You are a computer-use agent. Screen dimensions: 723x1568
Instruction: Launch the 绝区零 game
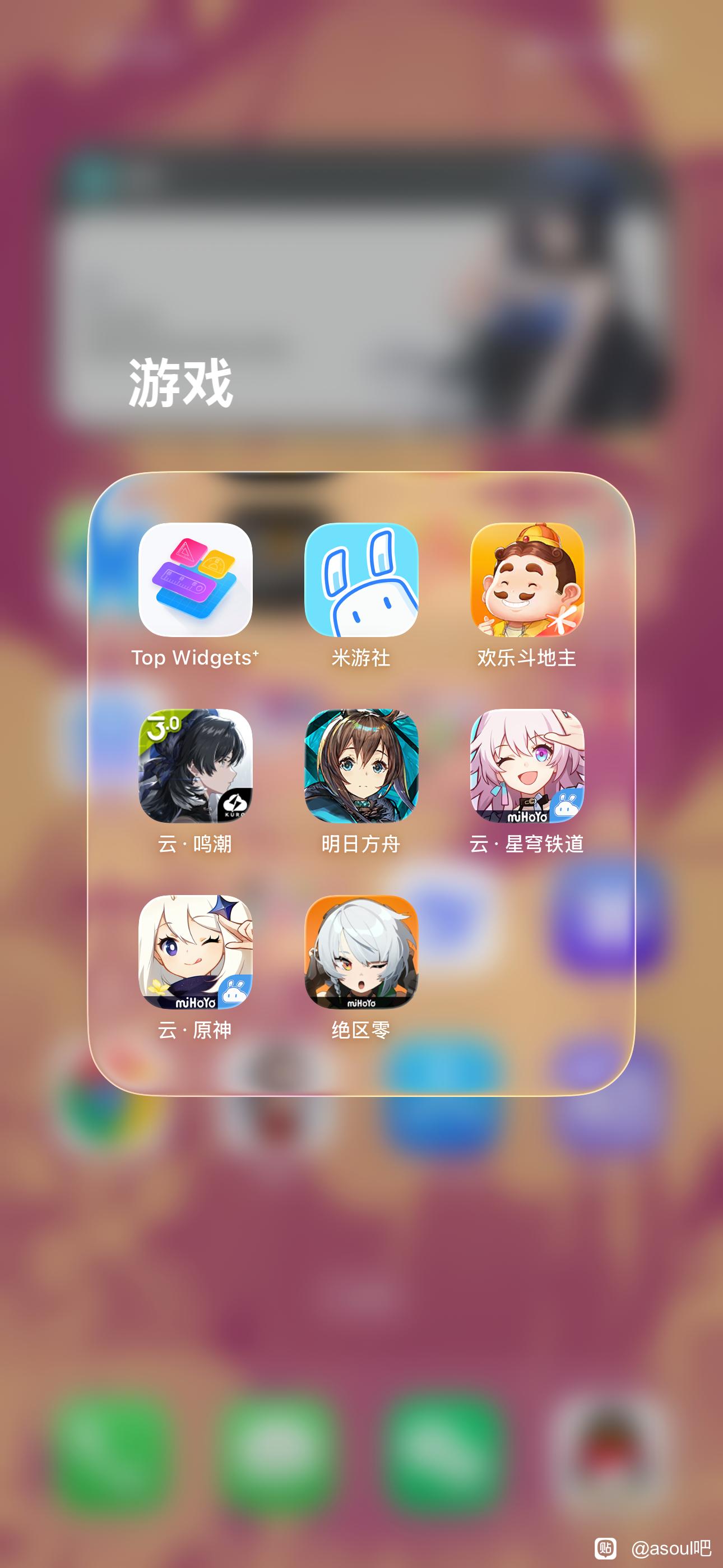361,952
